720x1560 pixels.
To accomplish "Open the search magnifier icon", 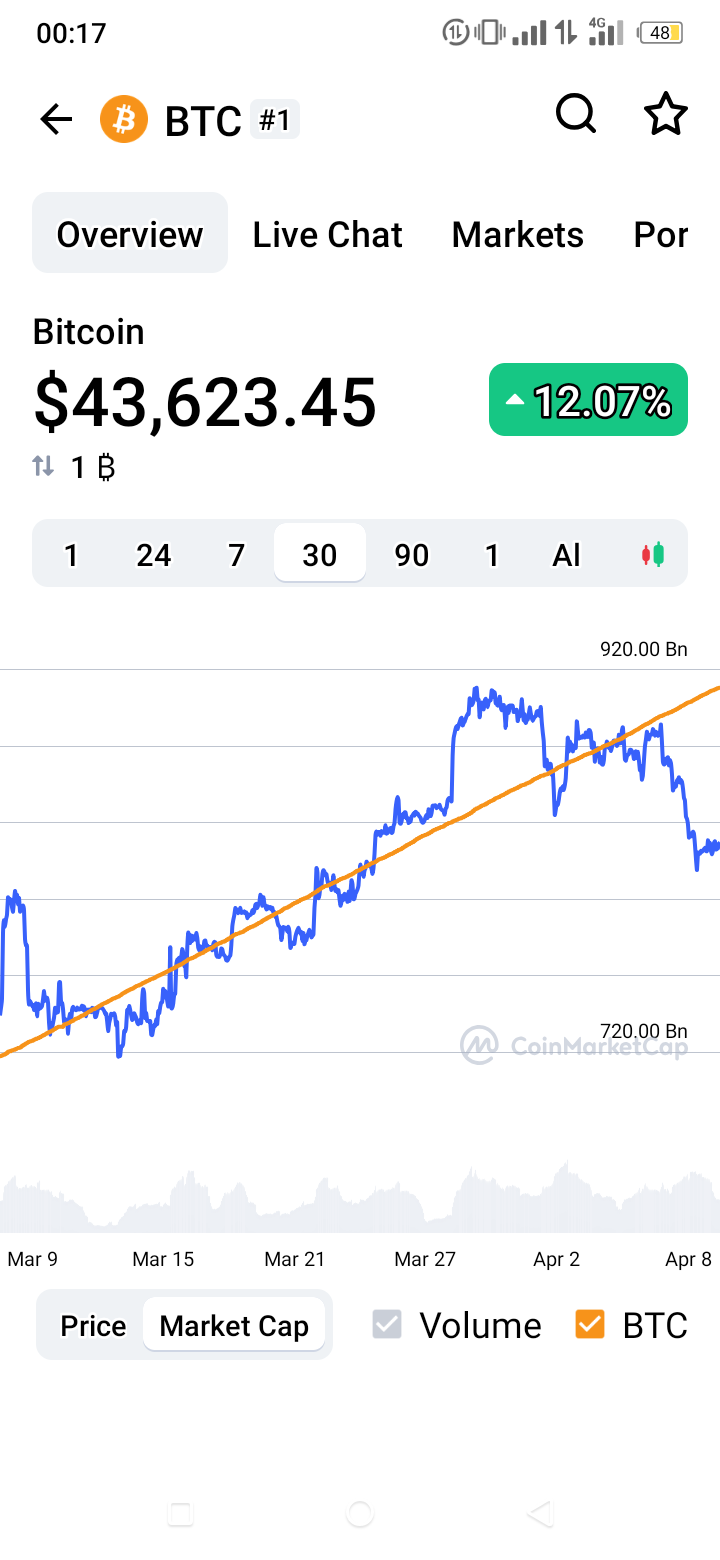I will pyautogui.click(x=576, y=115).
